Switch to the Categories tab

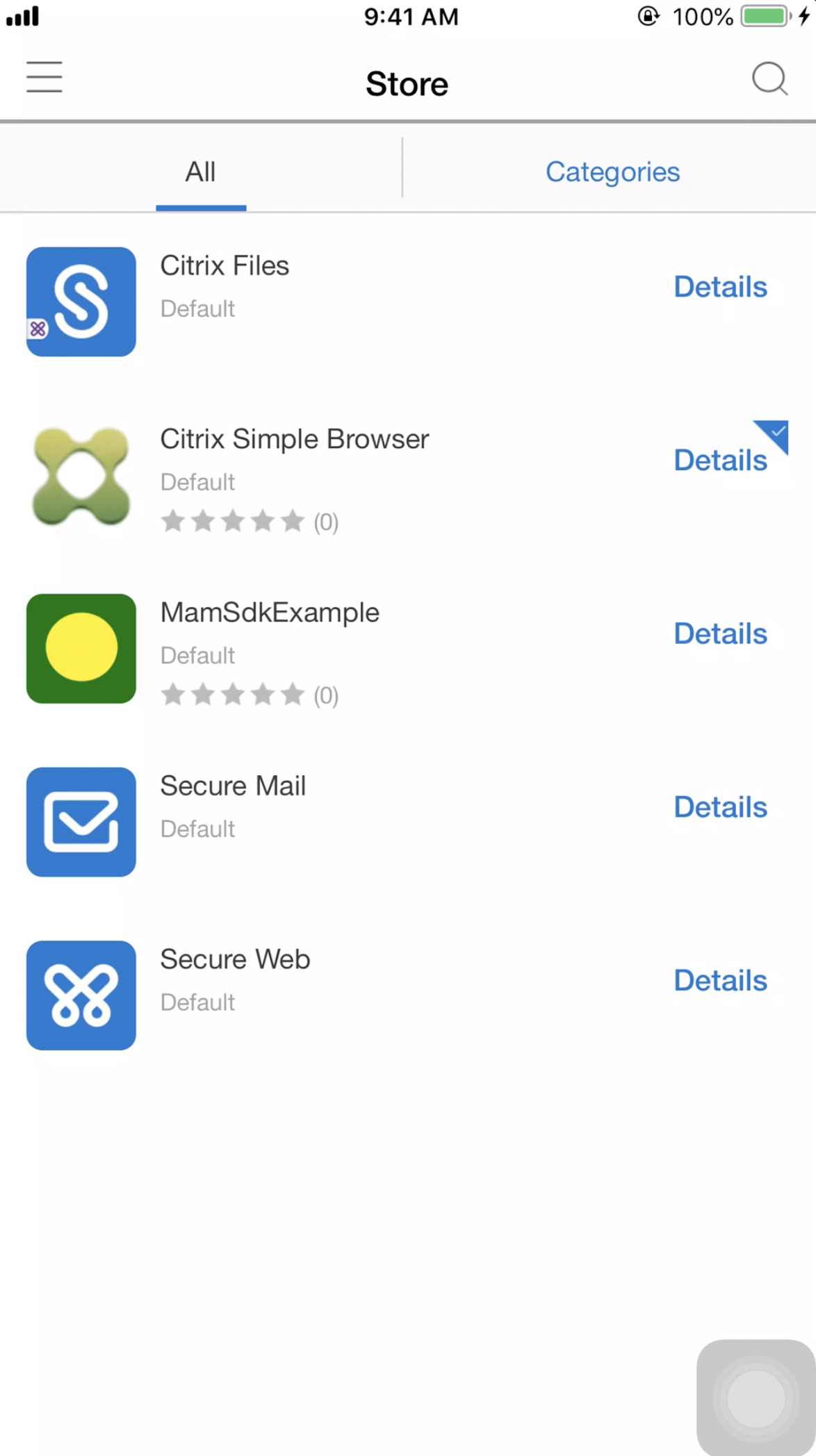pyautogui.click(x=612, y=172)
